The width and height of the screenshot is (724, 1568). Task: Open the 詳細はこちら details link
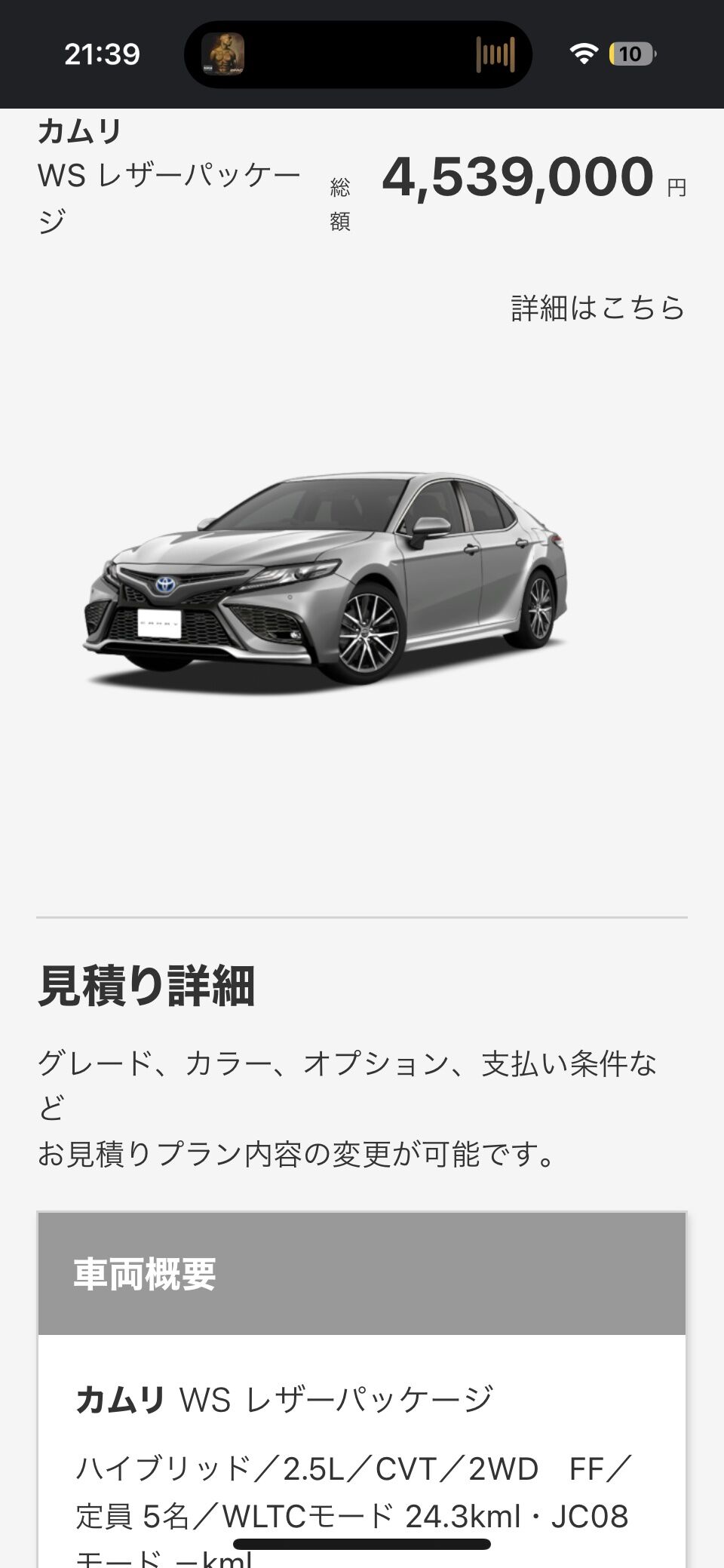(x=598, y=308)
